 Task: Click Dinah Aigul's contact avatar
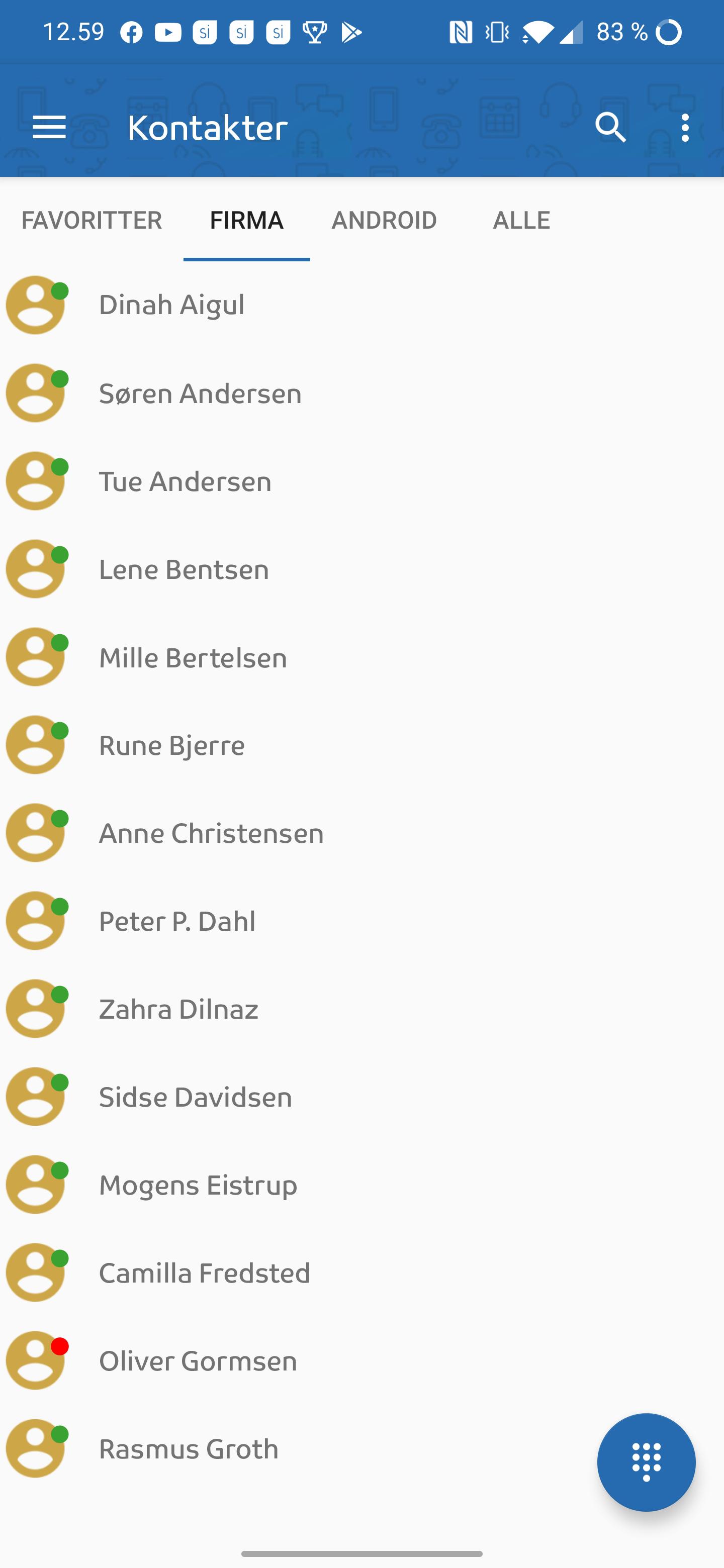(x=35, y=305)
